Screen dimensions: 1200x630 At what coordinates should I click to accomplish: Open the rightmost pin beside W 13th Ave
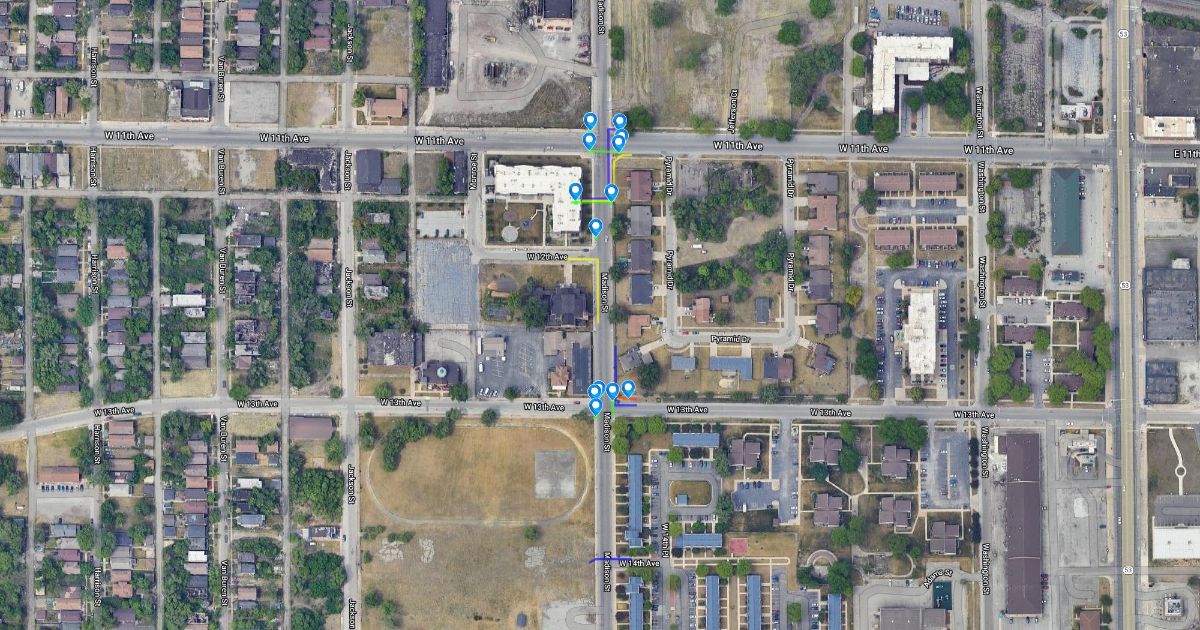[x=628, y=388]
